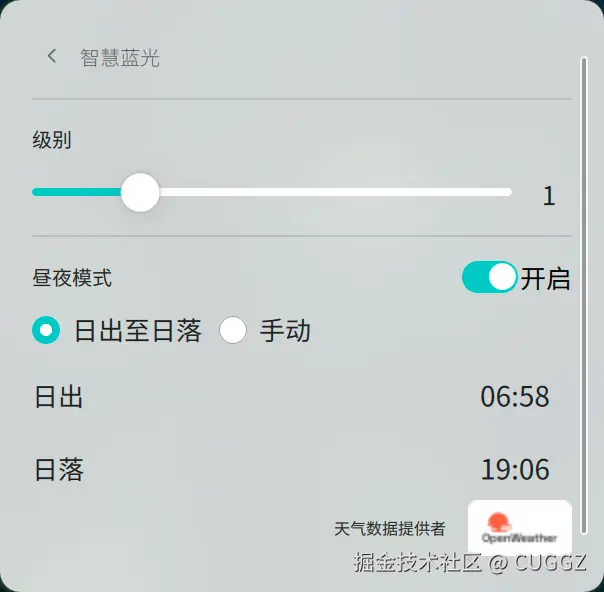
Task: Select the 日出至日落 option
Action: (x=46, y=330)
